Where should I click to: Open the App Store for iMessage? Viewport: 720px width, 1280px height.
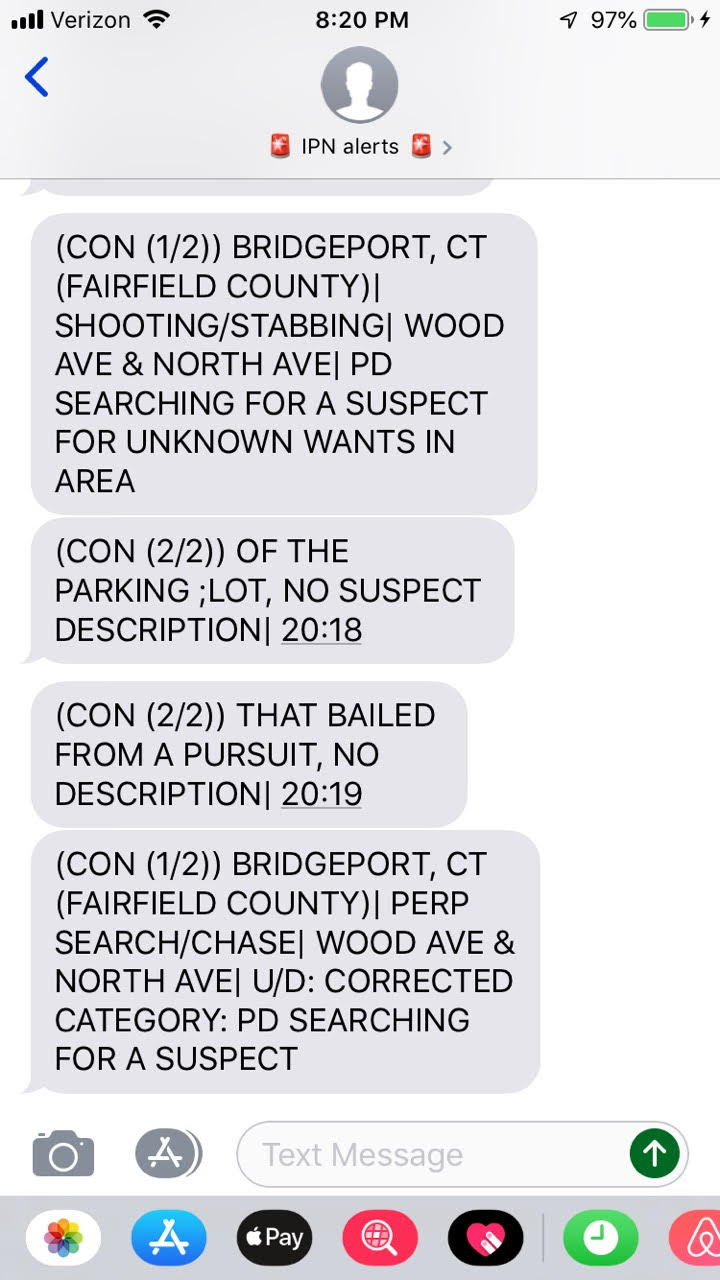pyautogui.click(x=168, y=1238)
